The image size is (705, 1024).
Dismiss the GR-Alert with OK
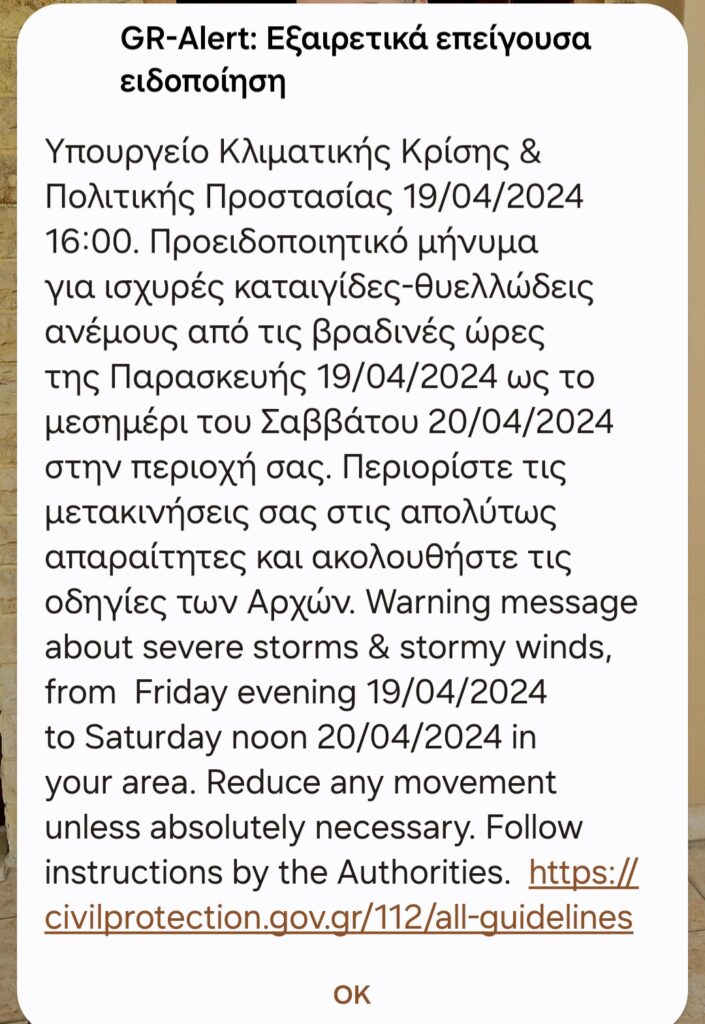tap(351, 994)
